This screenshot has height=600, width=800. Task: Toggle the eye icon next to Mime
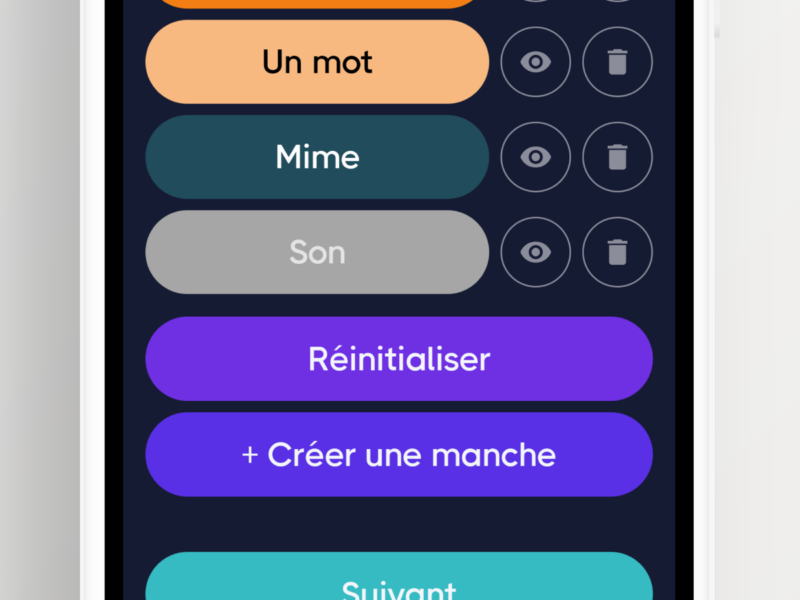(536, 157)
